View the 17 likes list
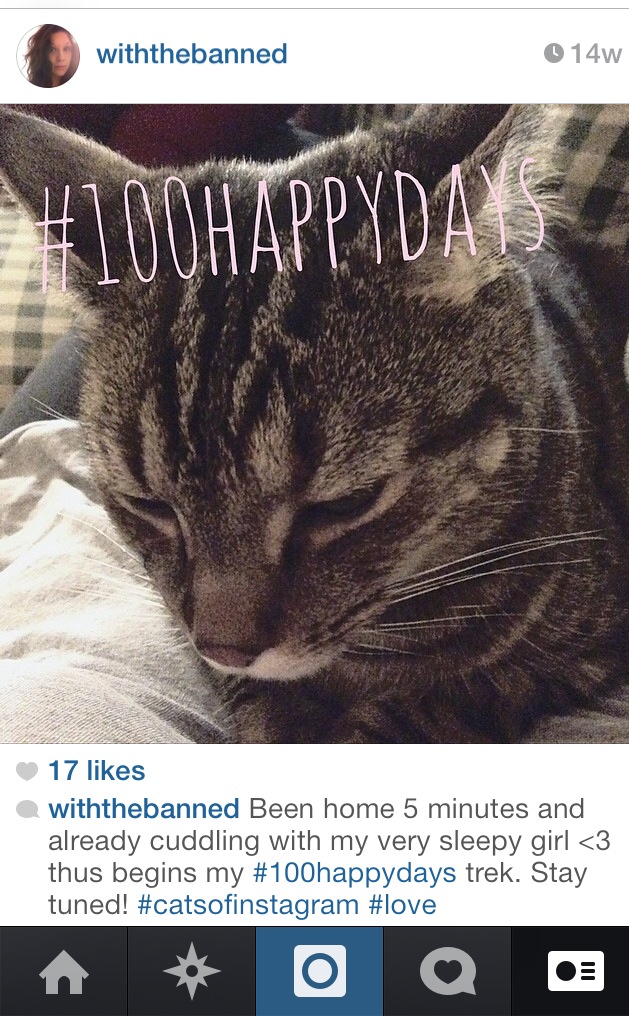Image resolution: width=629 pixels, height=1016 pixels. (96, 771)
